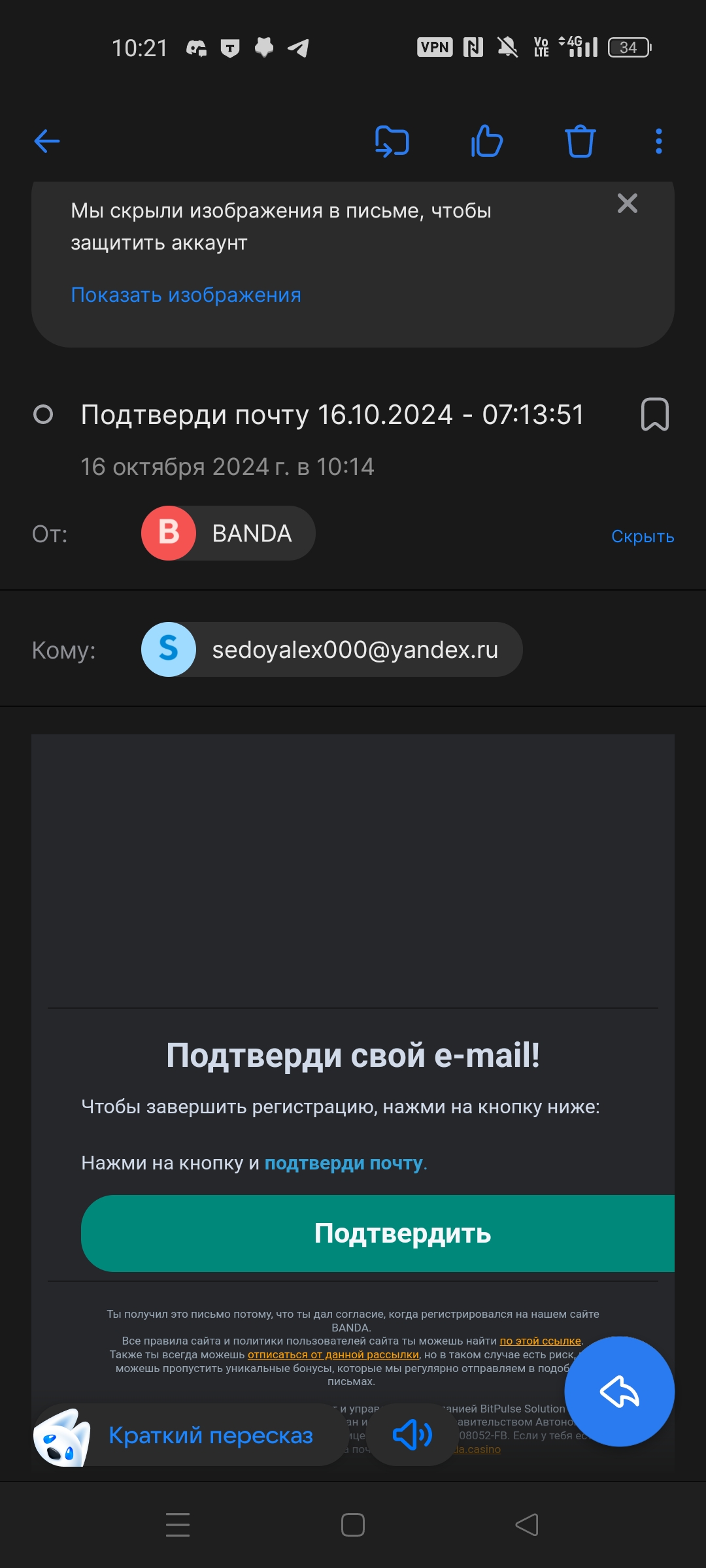
Task: Tap "отписаться от данной рассылки" link
Action: click(x=333, y=1354)
